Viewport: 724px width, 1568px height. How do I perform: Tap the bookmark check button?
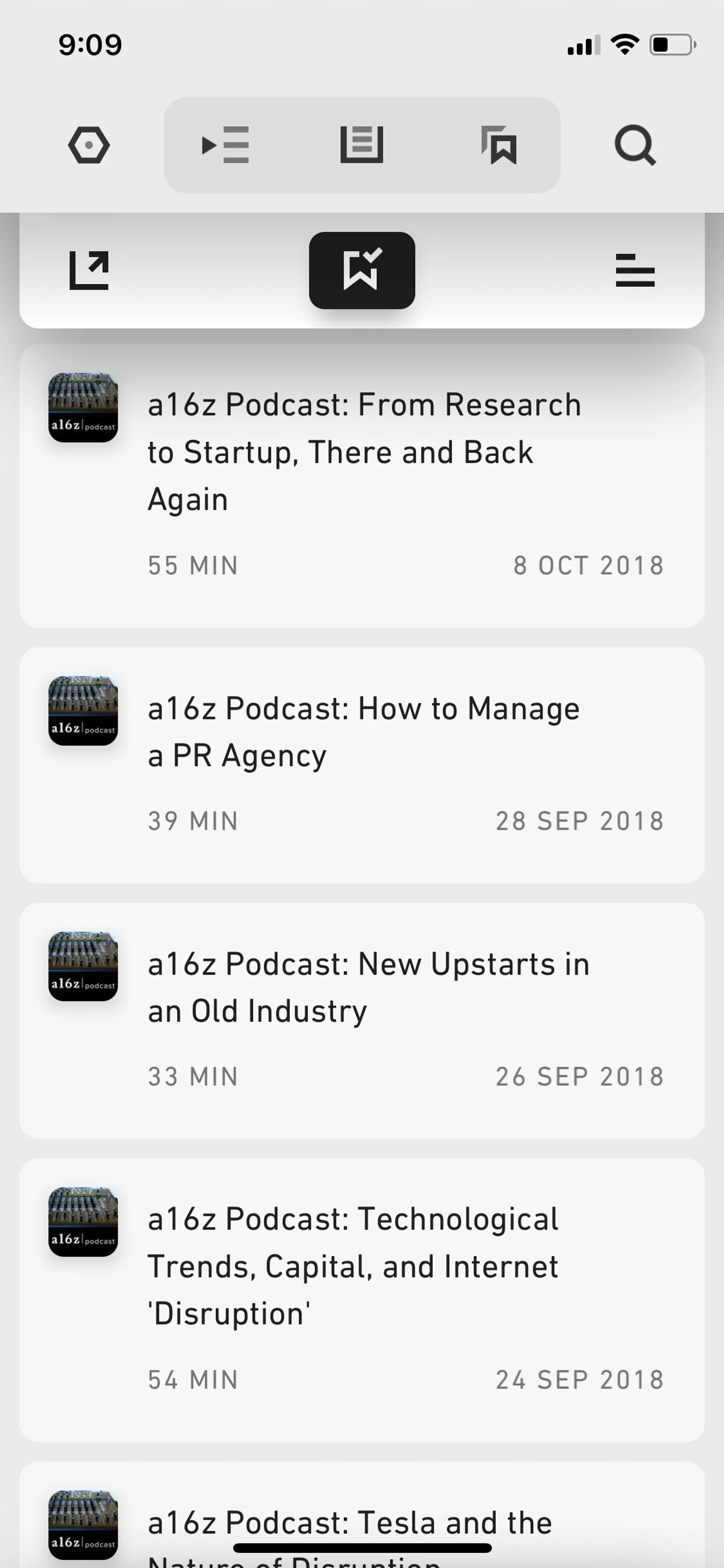tap(361, 270)
